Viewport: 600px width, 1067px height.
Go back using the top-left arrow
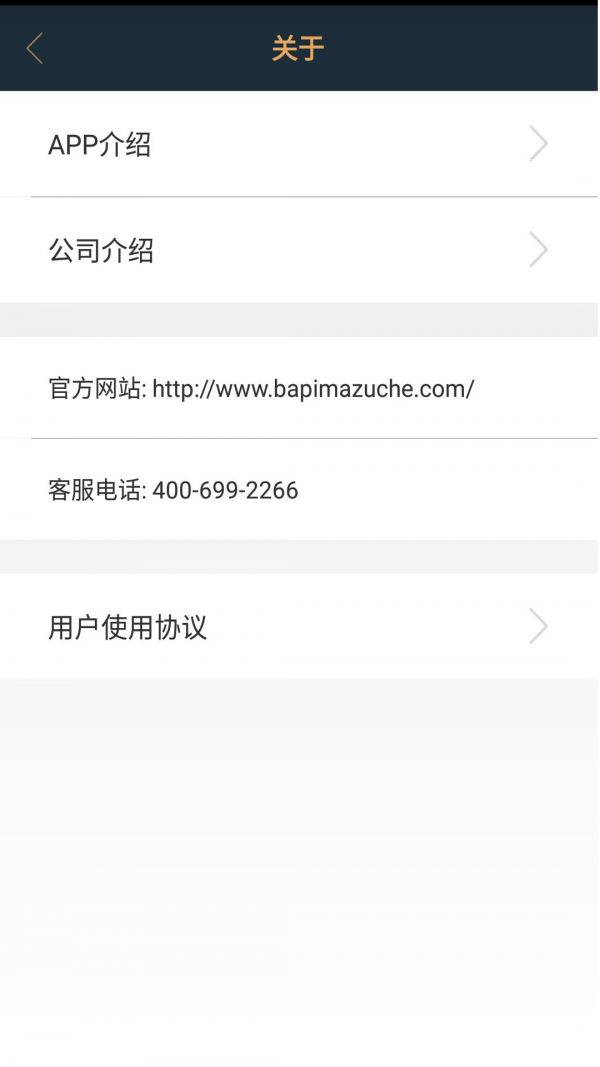pyautogui.click(x=35, y=48)
